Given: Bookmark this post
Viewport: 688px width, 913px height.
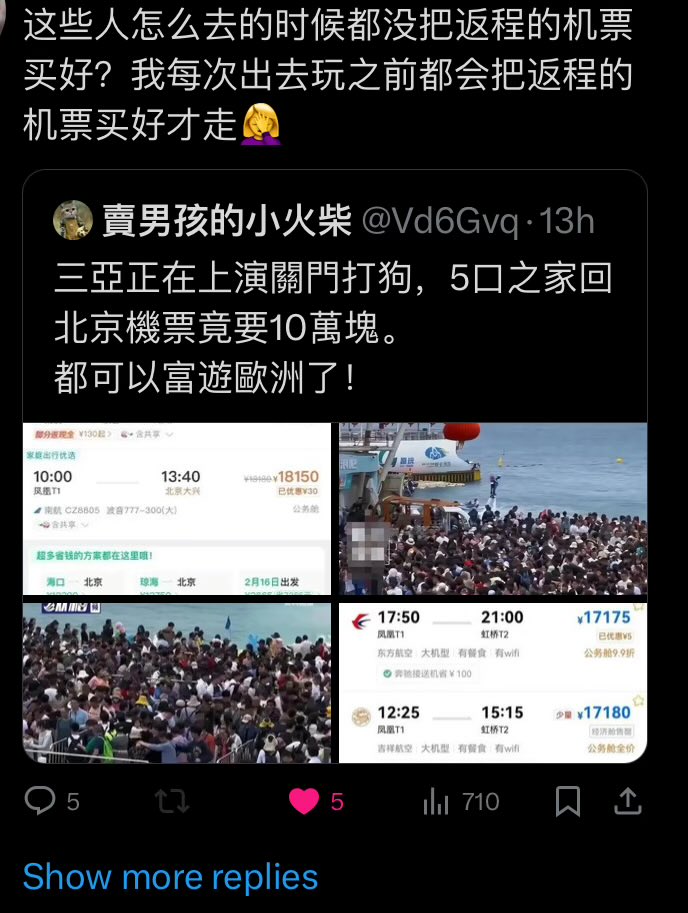Looking at the screenshot, I should click(x=567, y=801).
